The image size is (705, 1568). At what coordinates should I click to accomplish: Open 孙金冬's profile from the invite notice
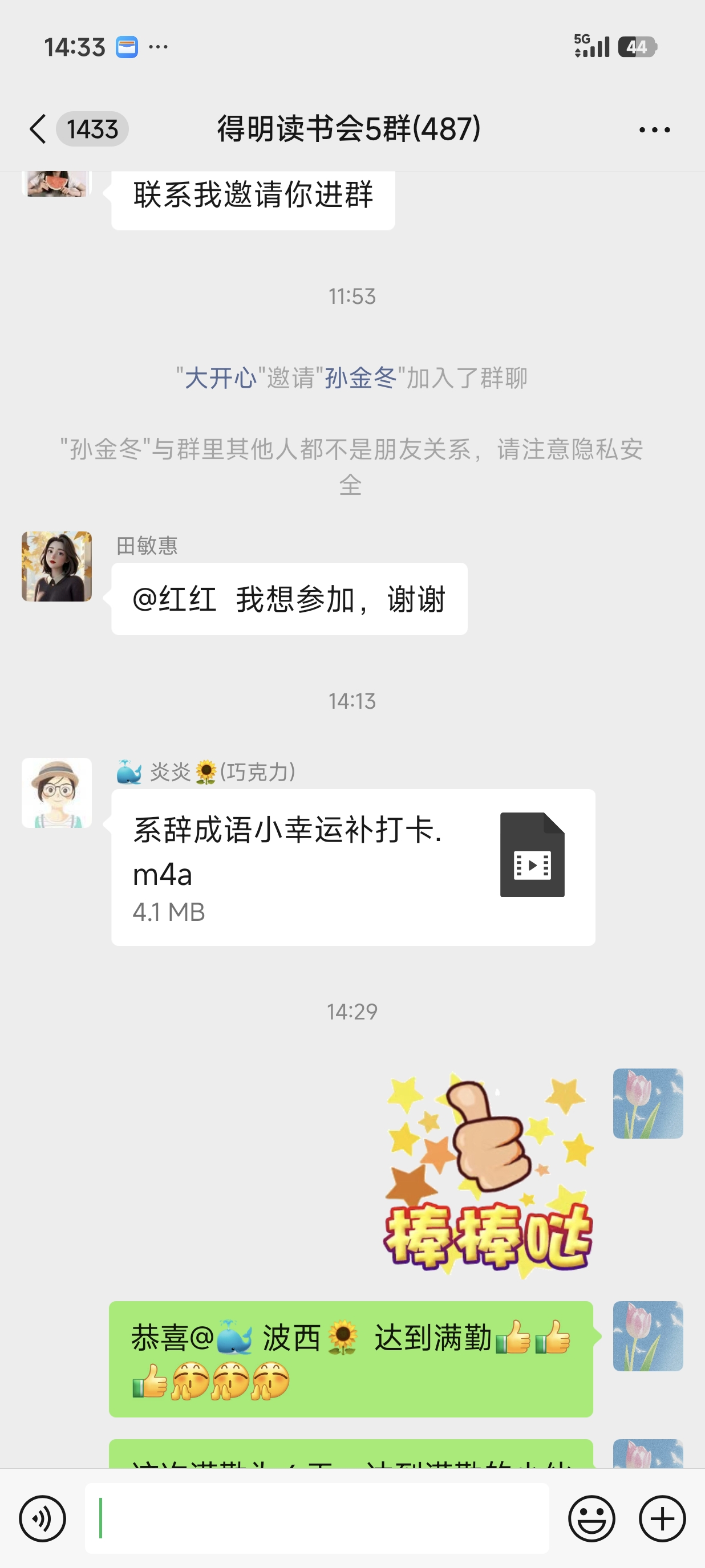[x=360, y=378]
